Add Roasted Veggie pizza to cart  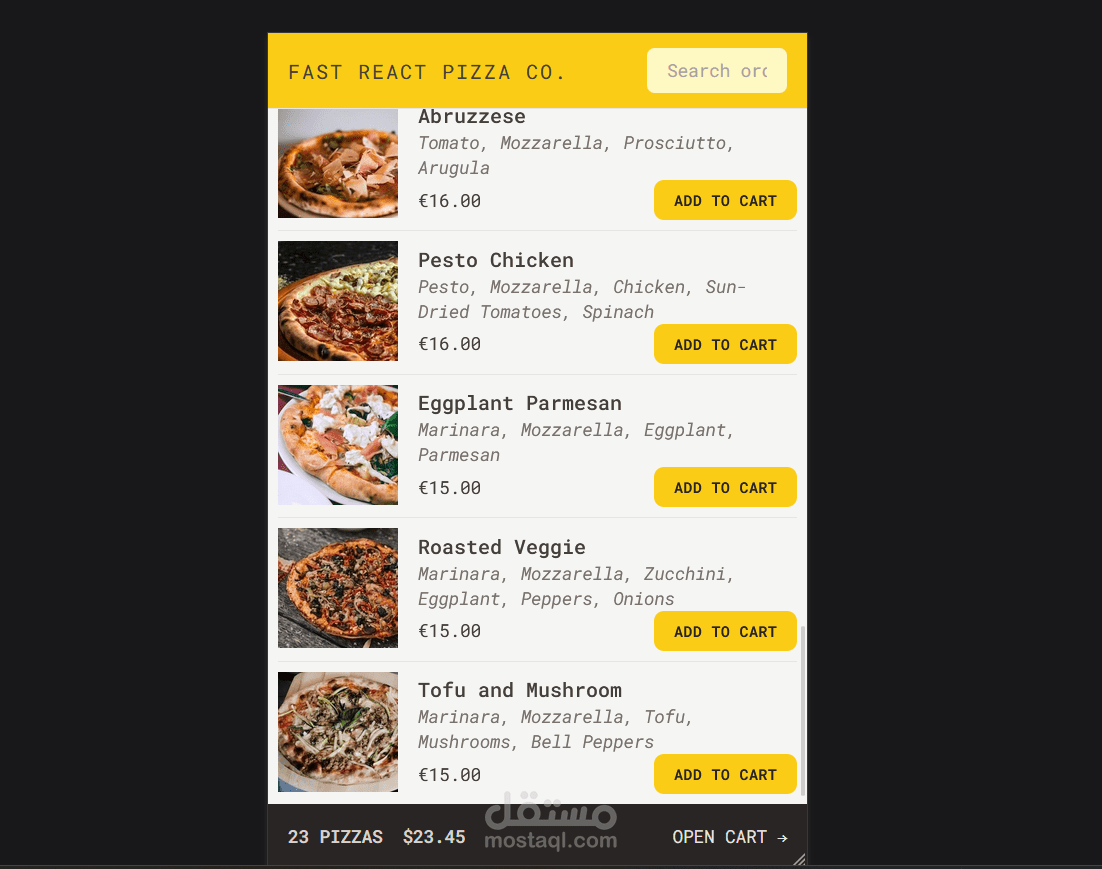tap(725, 631)
